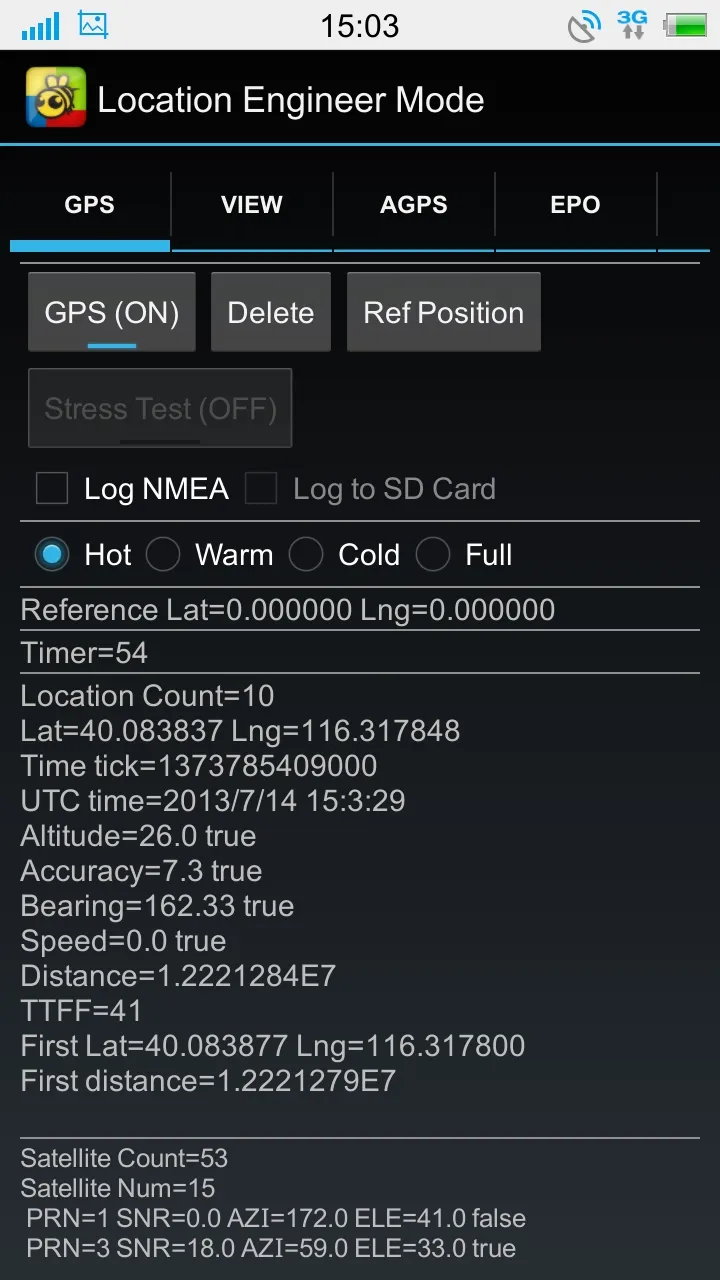Switch to the VIEW tab
Screen dimensions: 720x1280
(x=252, y=205)
